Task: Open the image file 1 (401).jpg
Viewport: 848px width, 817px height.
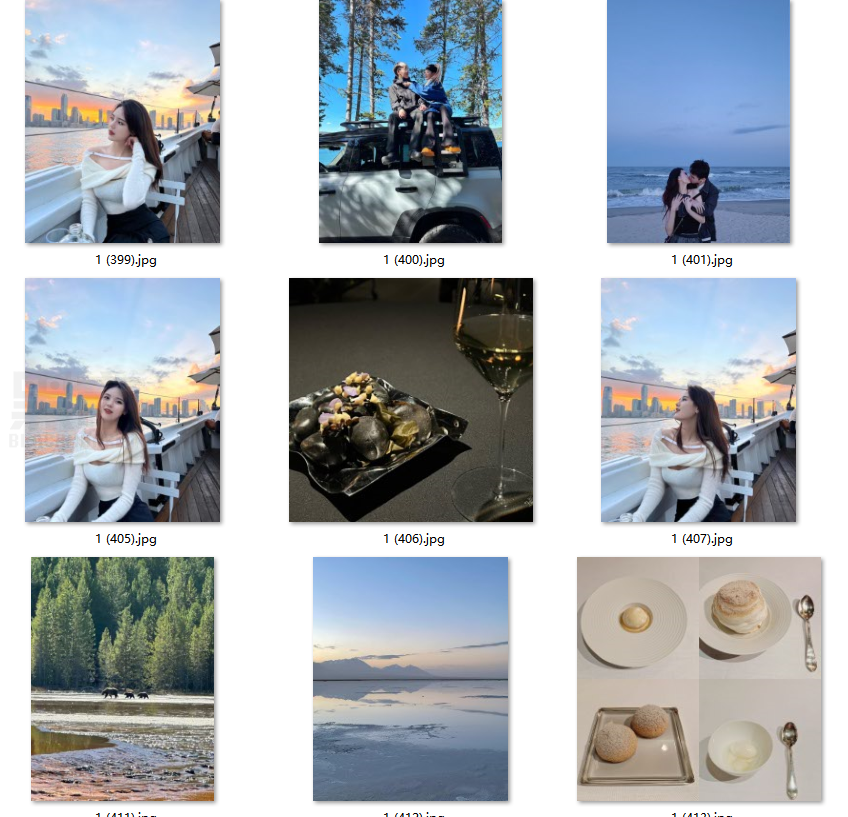Action: 698,121
